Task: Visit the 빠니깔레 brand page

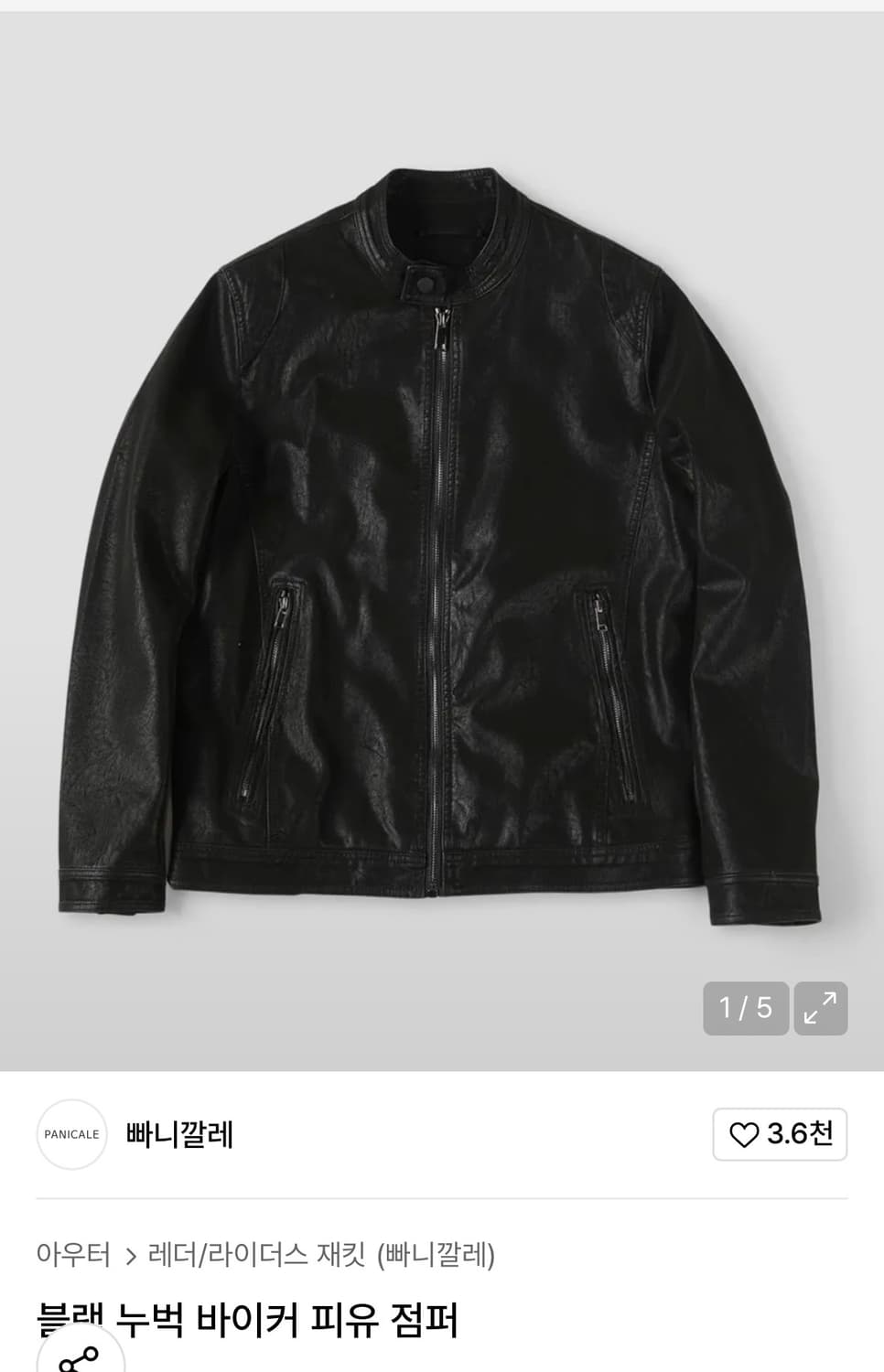Action: click(179, 1134)
